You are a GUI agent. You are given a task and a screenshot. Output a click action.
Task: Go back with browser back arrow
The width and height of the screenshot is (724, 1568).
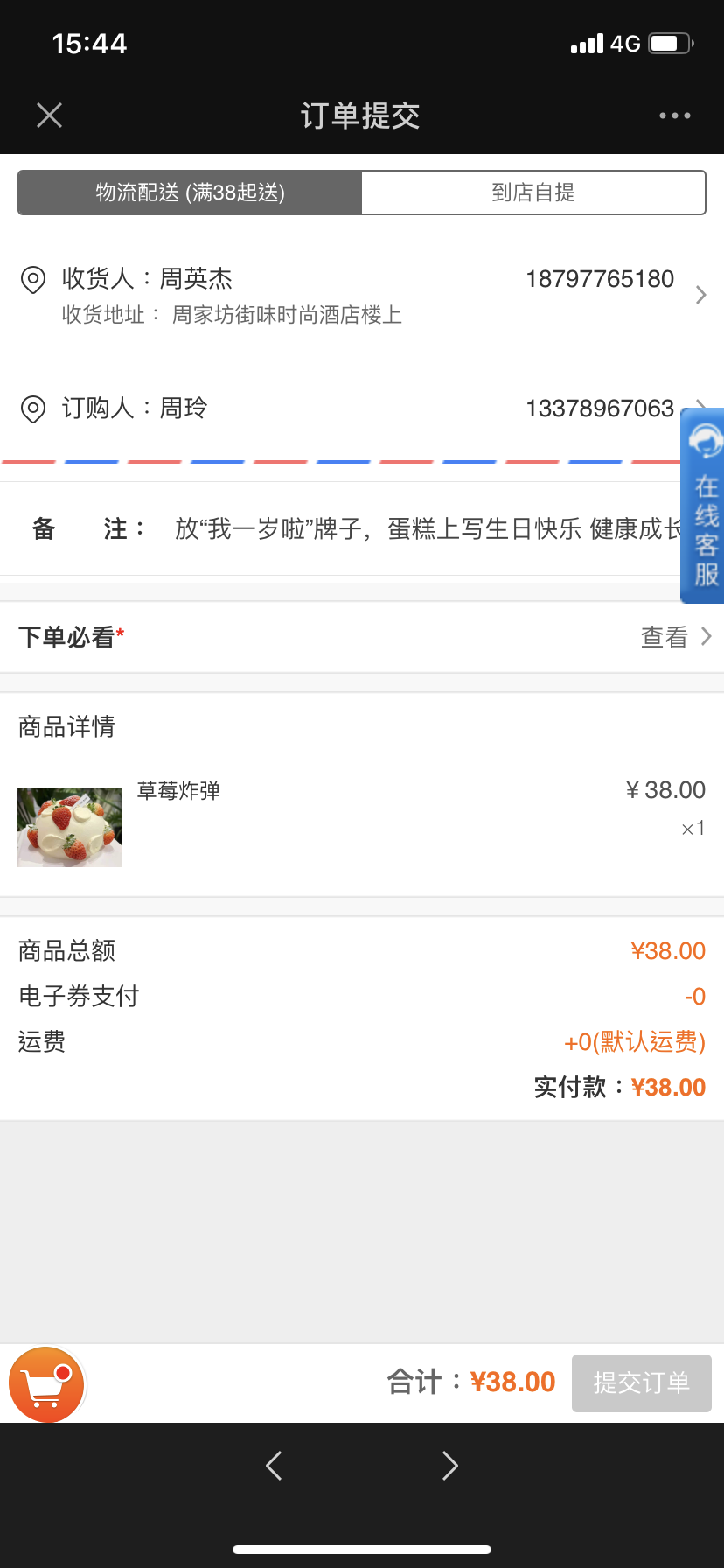coord(274,1465)
